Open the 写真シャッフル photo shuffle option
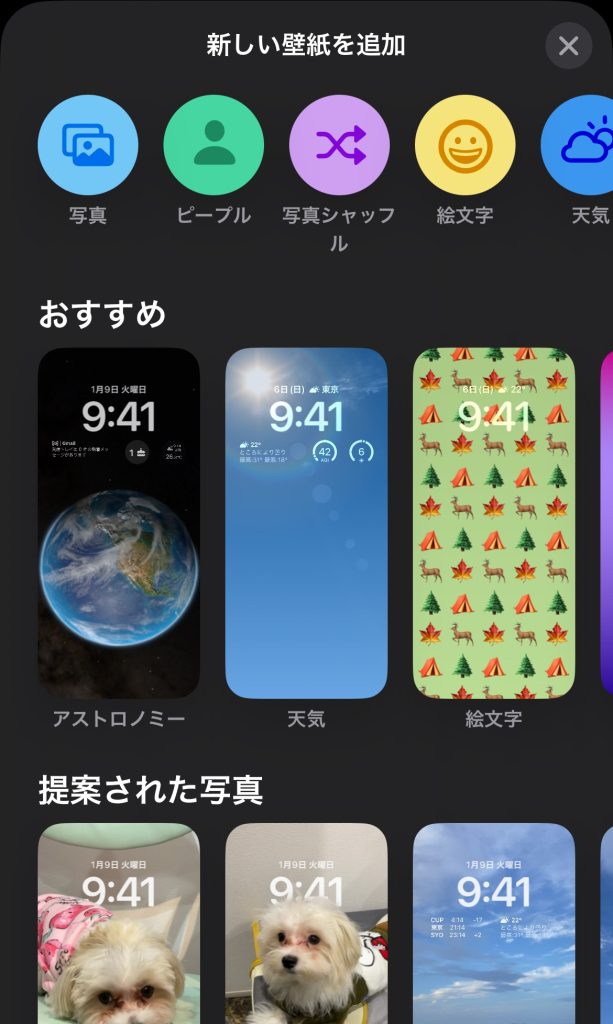 [339, 145]
